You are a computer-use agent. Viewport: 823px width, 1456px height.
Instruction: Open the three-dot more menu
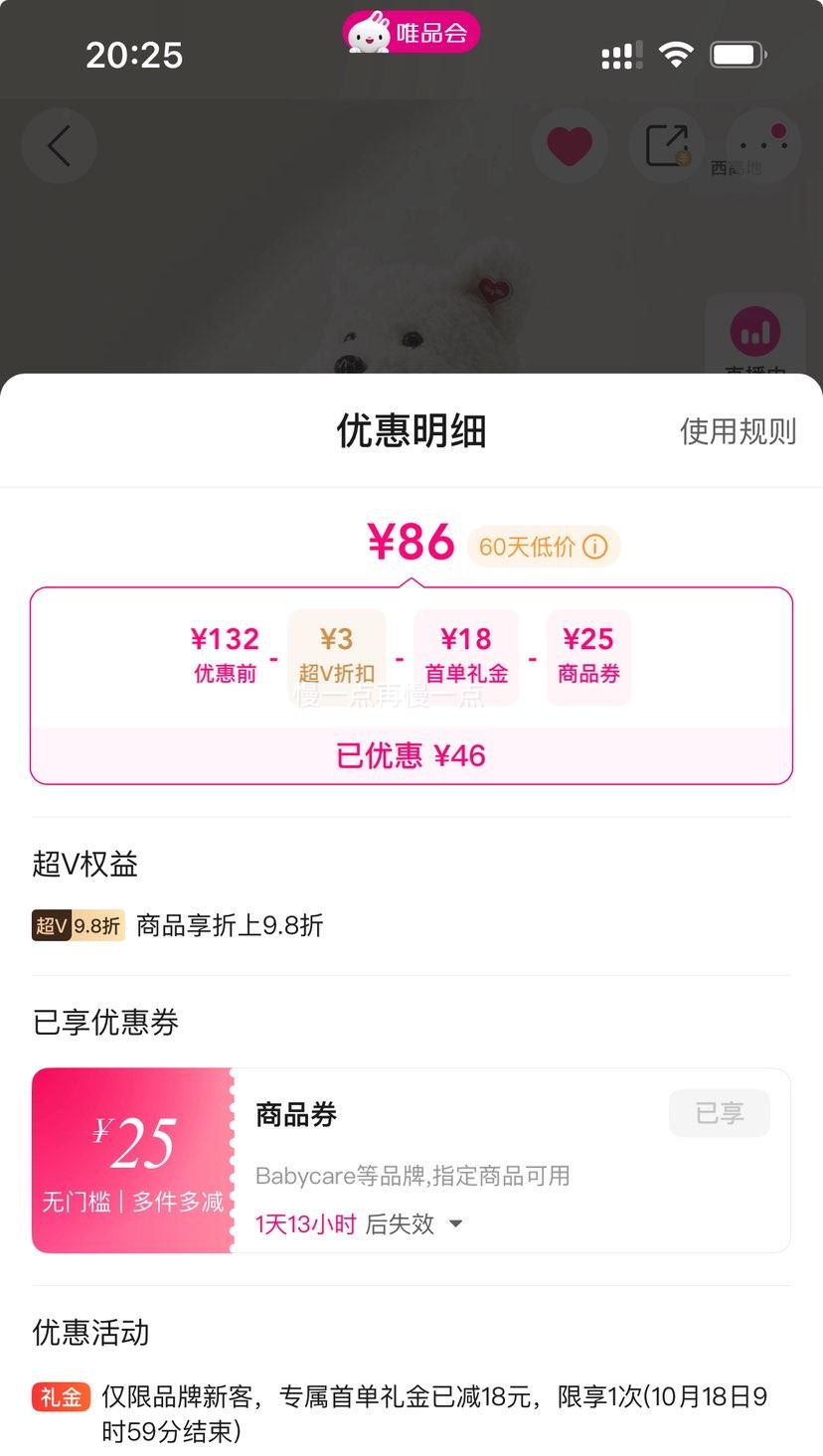point(763,146)
